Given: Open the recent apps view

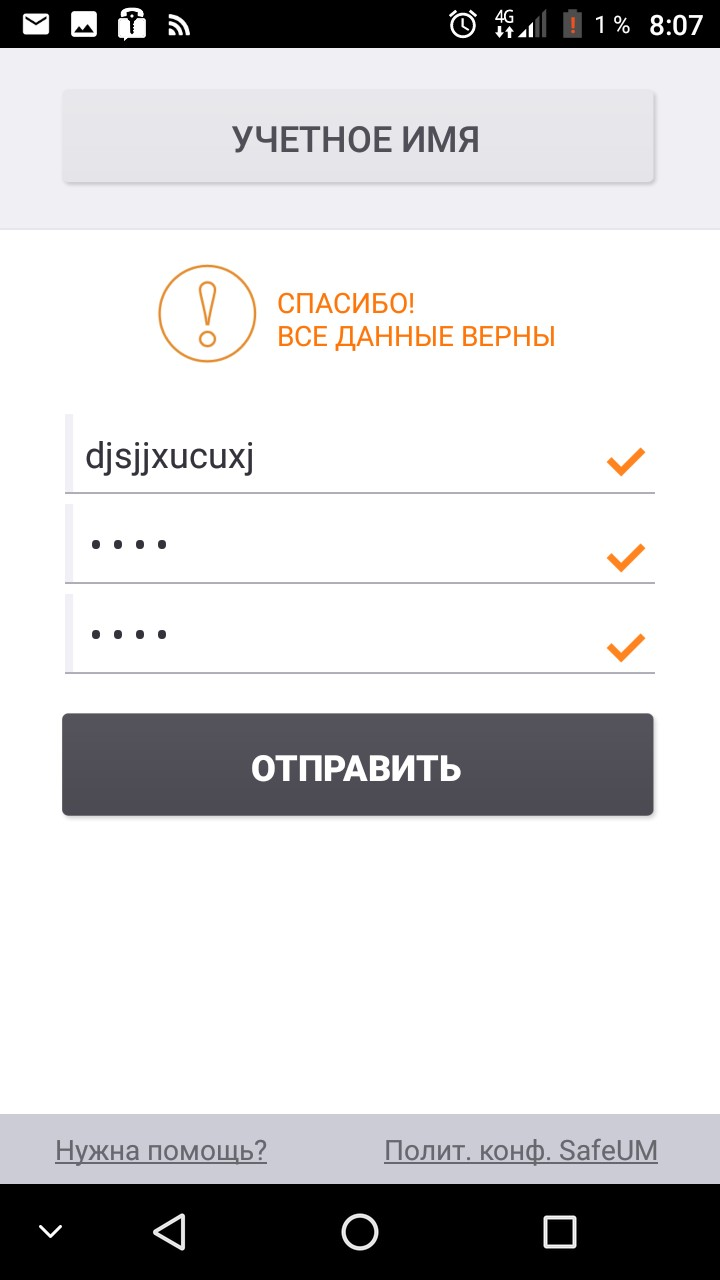Looking at the screenshot, I should click(559, 1231).
